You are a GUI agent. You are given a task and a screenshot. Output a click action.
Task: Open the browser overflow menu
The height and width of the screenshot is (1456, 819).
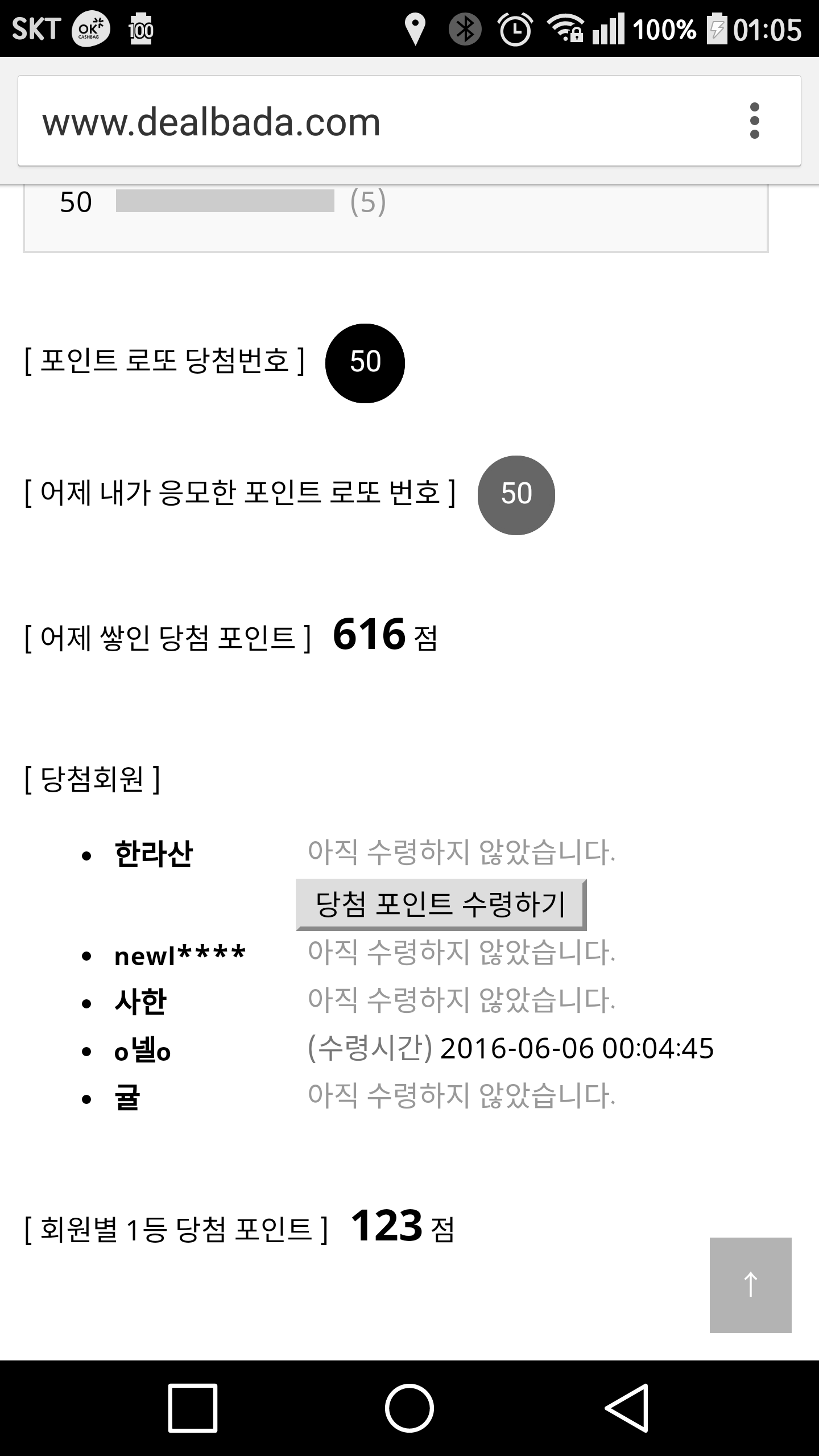[755, 121]
